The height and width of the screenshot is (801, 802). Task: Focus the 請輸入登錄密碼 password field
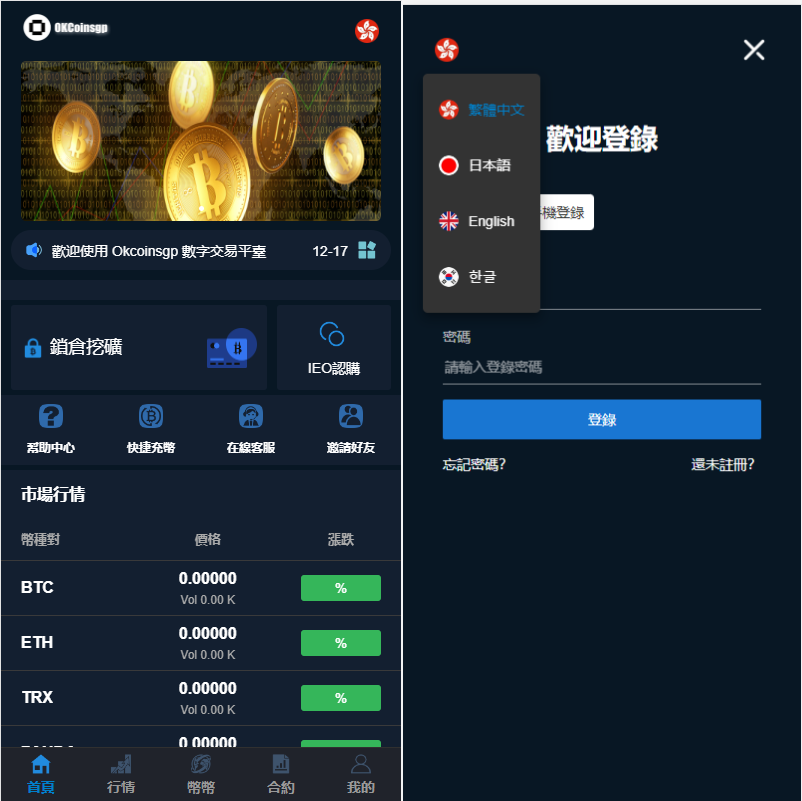(601, 367)
